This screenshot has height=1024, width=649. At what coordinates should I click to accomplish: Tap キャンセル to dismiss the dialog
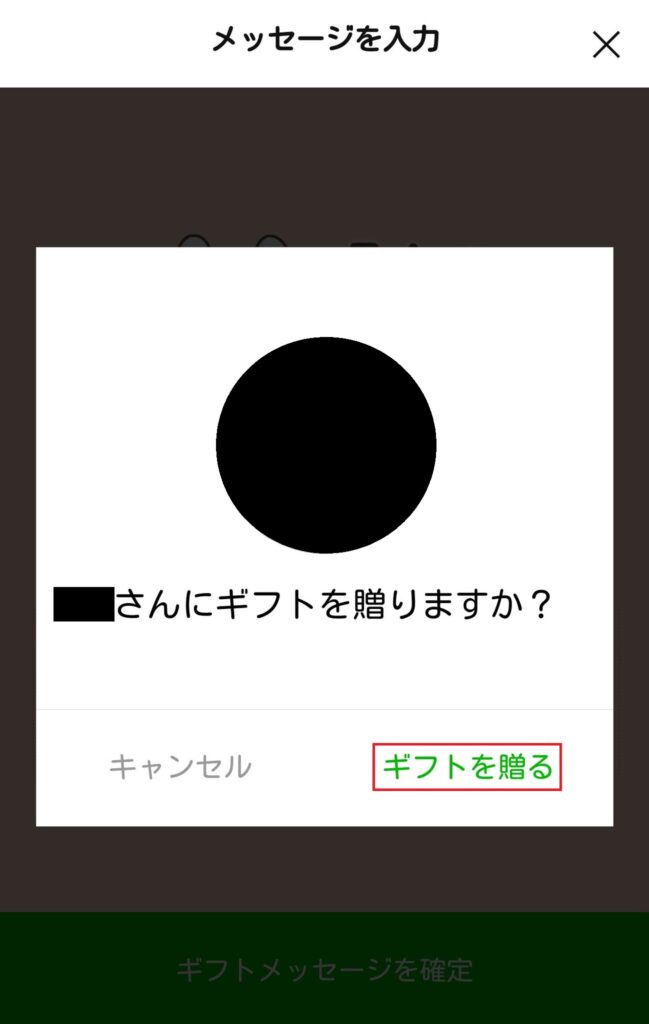click(180, 767)
